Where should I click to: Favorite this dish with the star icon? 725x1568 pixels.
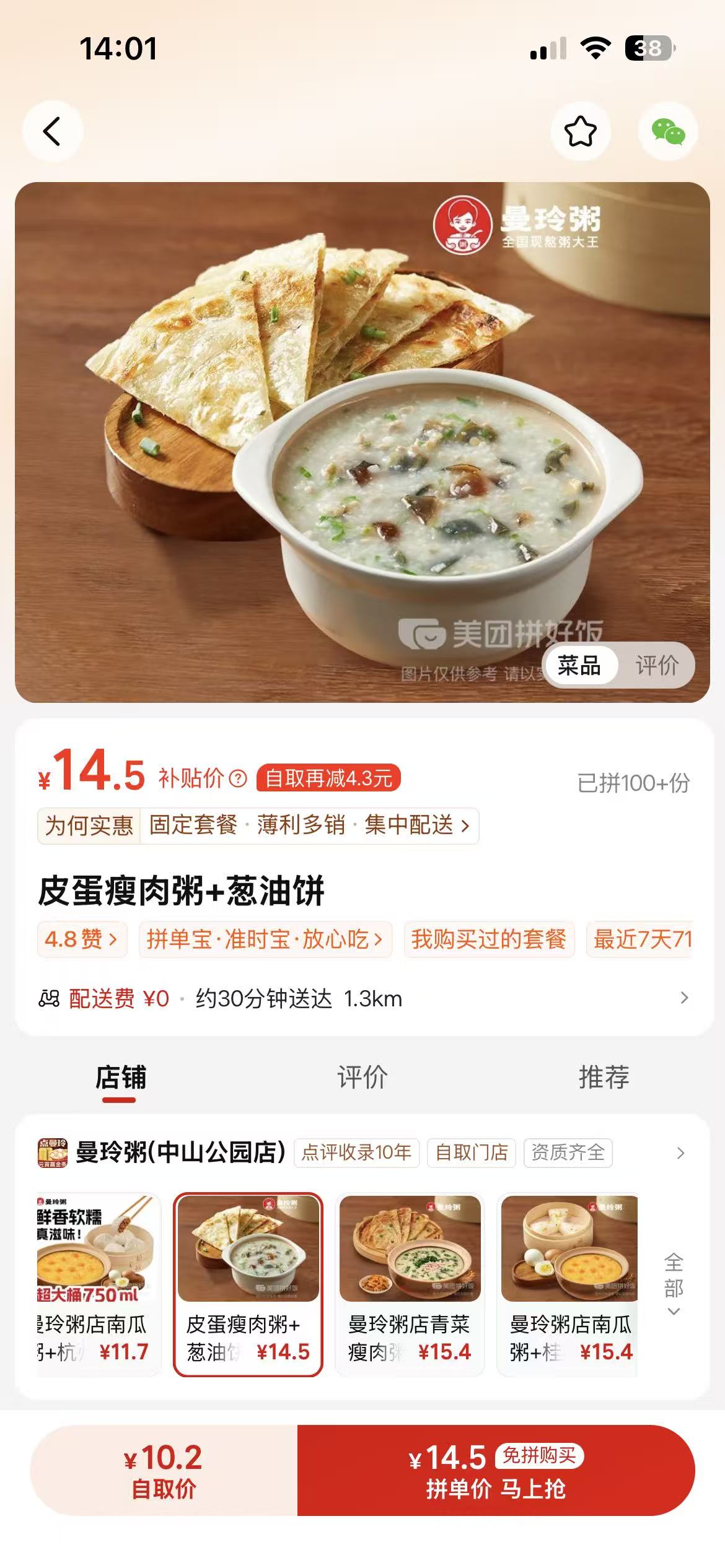[581, 131]
